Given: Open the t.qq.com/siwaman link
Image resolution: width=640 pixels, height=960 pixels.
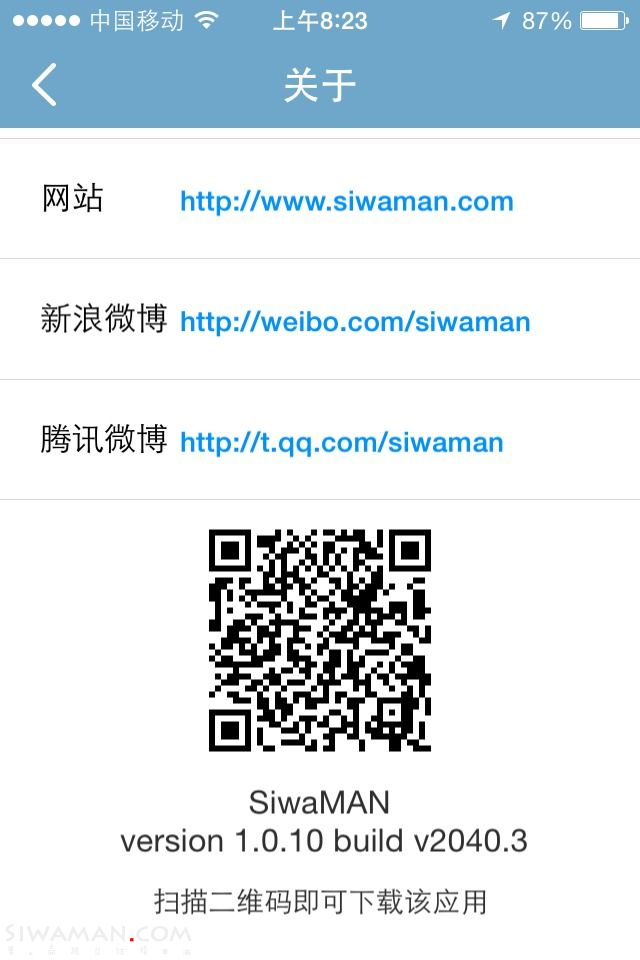Looking at the screenshot, I should pos(341,442).
